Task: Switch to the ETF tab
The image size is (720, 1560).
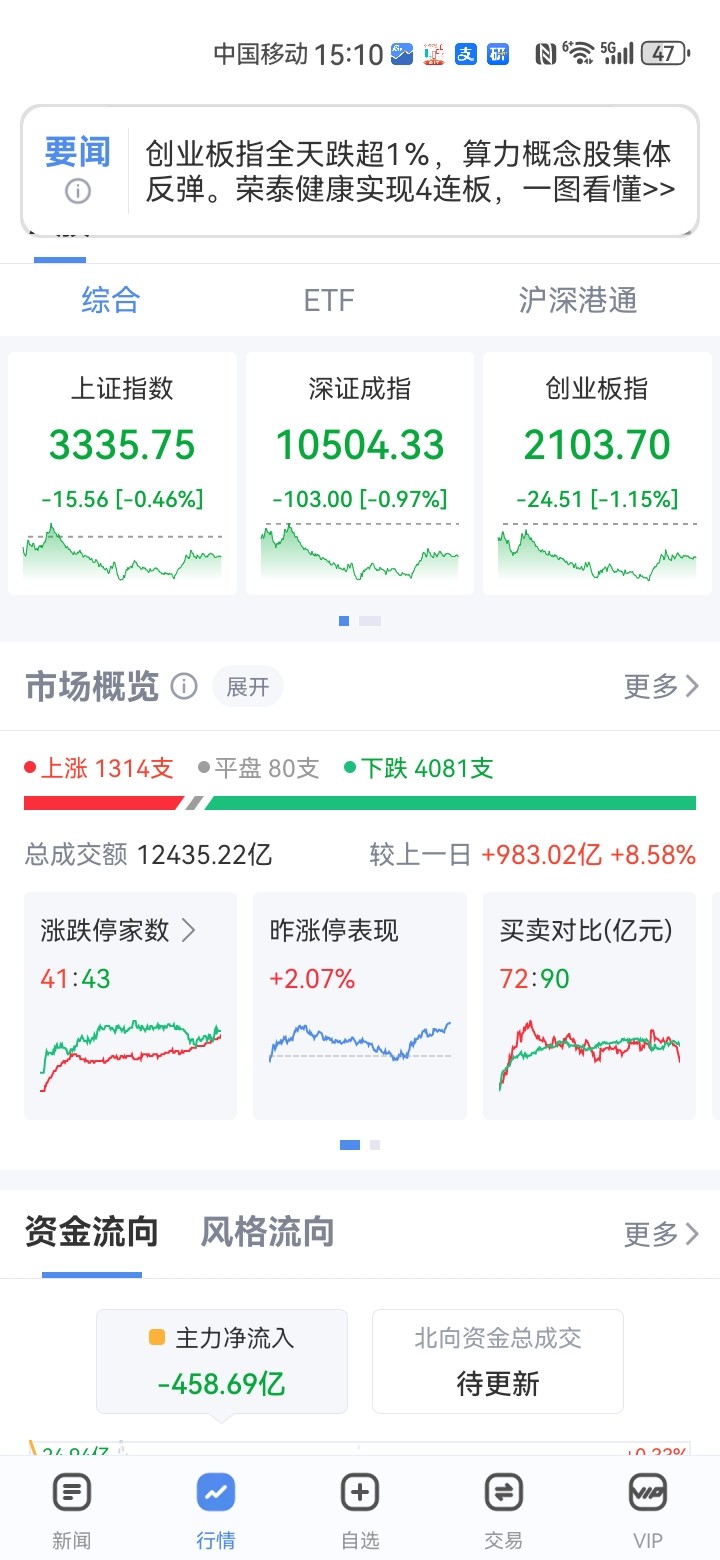Action: pyautogui.click(x=329, y=300)
